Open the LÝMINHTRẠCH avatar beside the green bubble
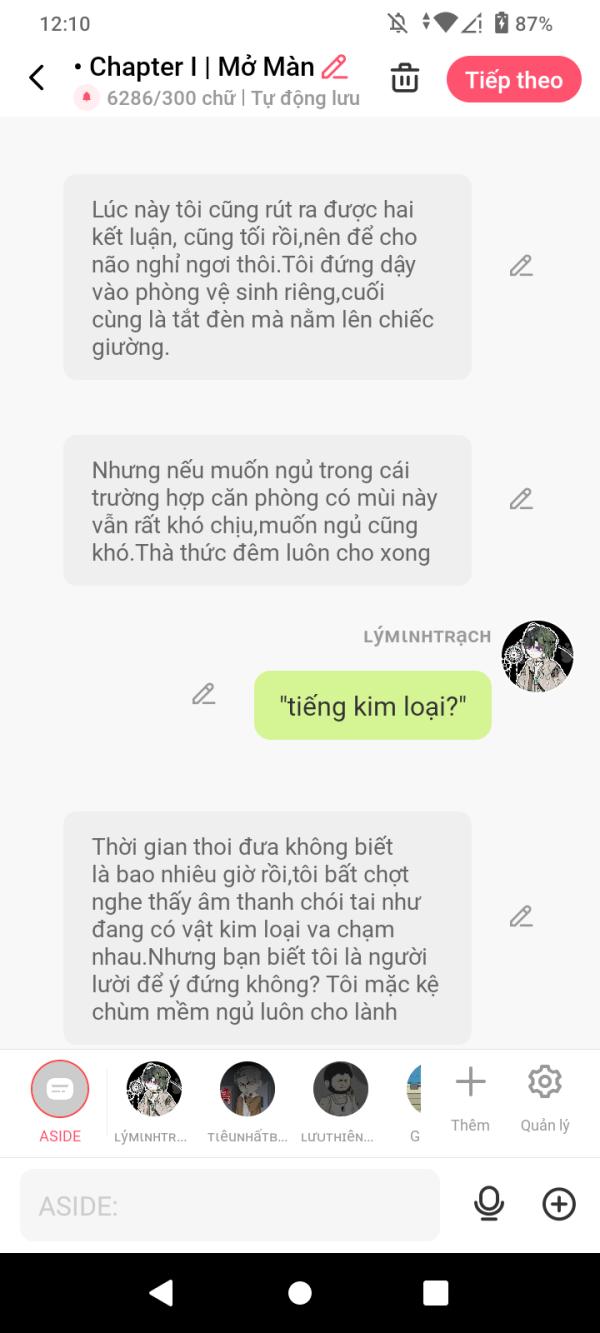Screen dimensions: 600x1333 (x=537, y=656)
